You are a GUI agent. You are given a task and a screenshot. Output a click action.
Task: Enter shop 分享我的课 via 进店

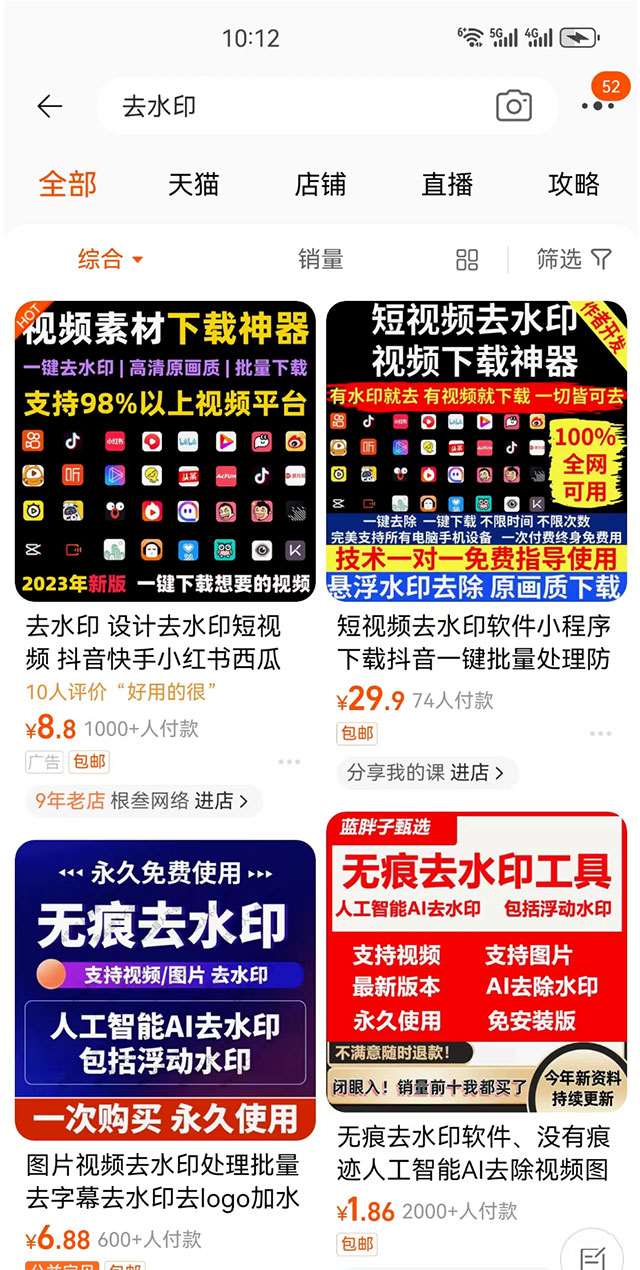tap(428, 772)
